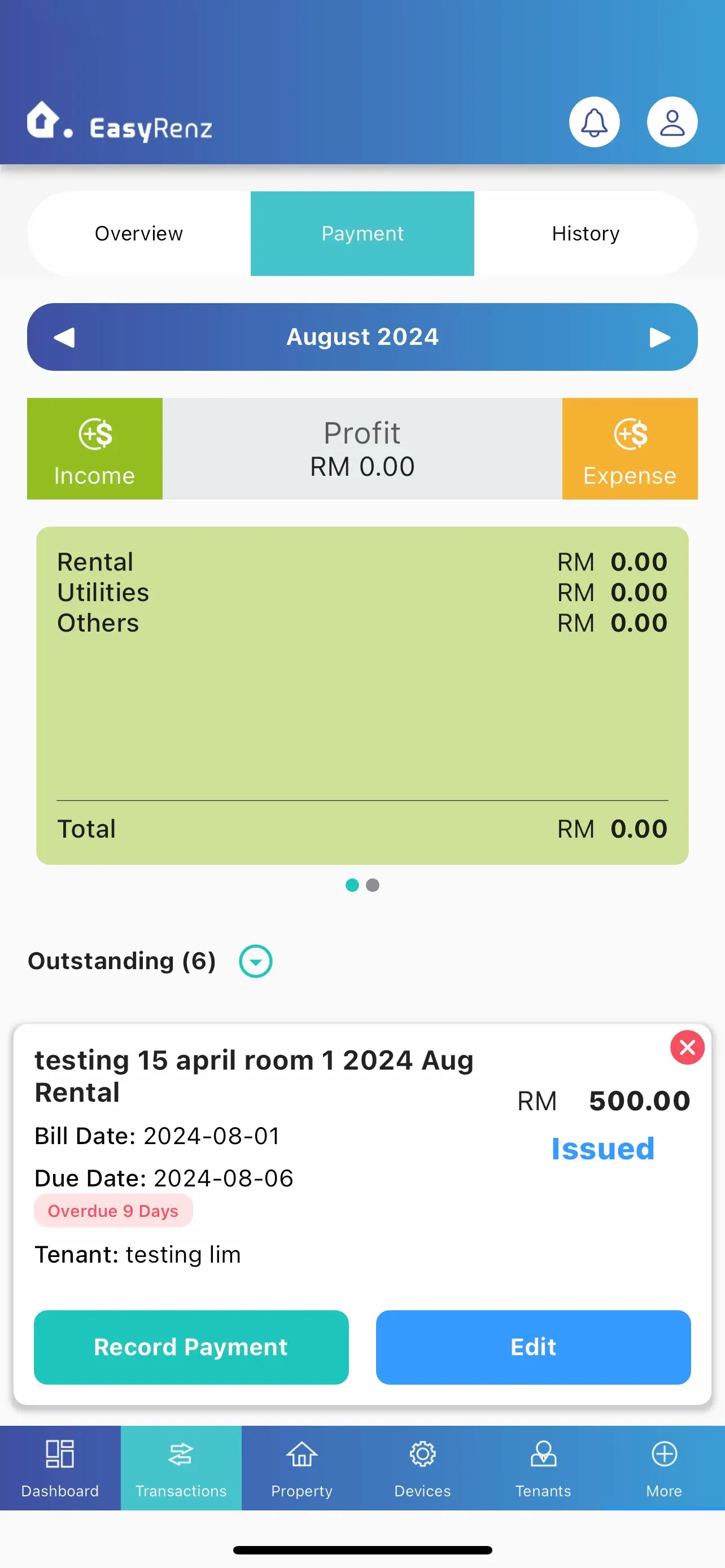The width and height of the screenshot is (725, 1568).
Task: Open the user profile icon
Action: tap(672, 122)
